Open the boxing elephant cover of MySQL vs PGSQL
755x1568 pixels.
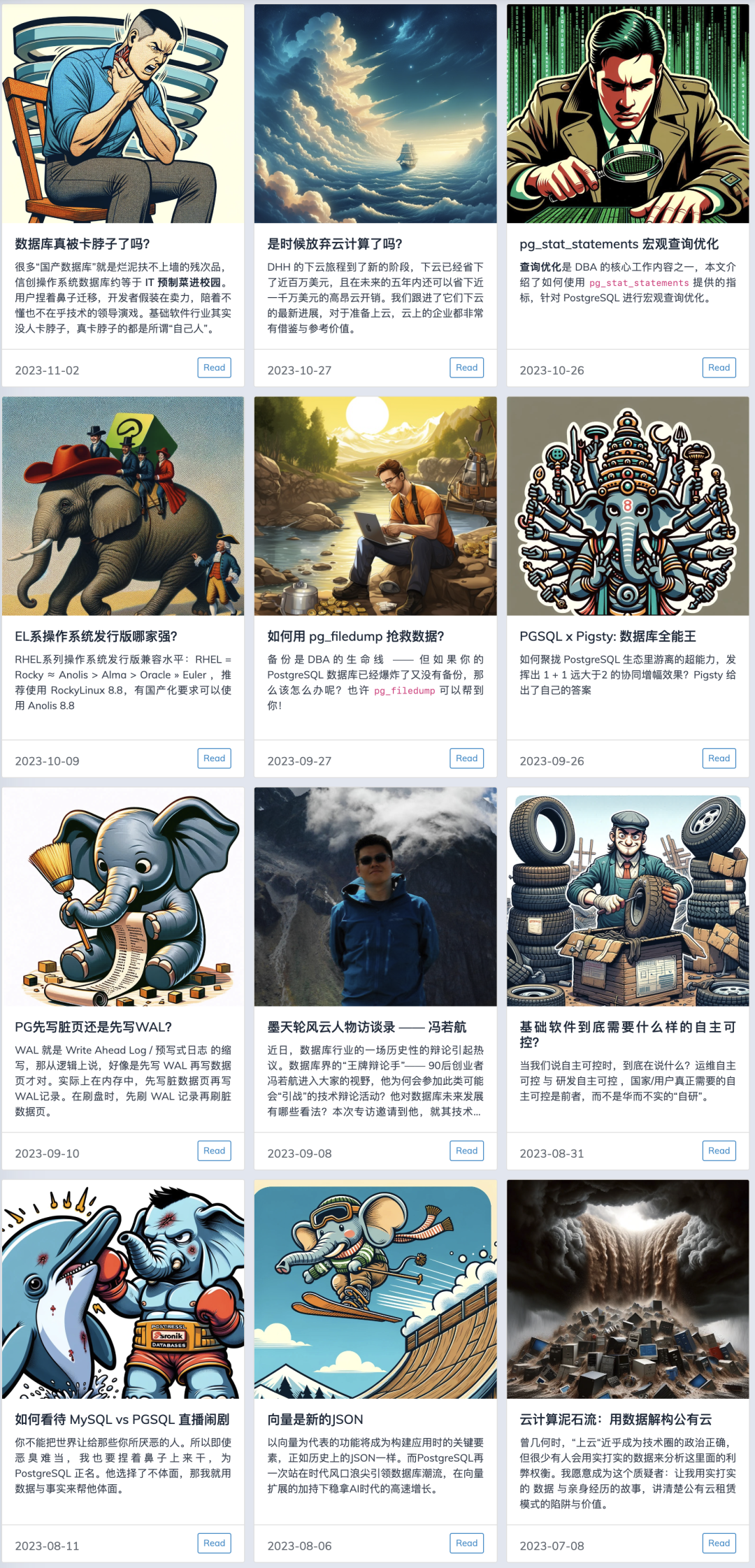click(x=123, y=1289)
